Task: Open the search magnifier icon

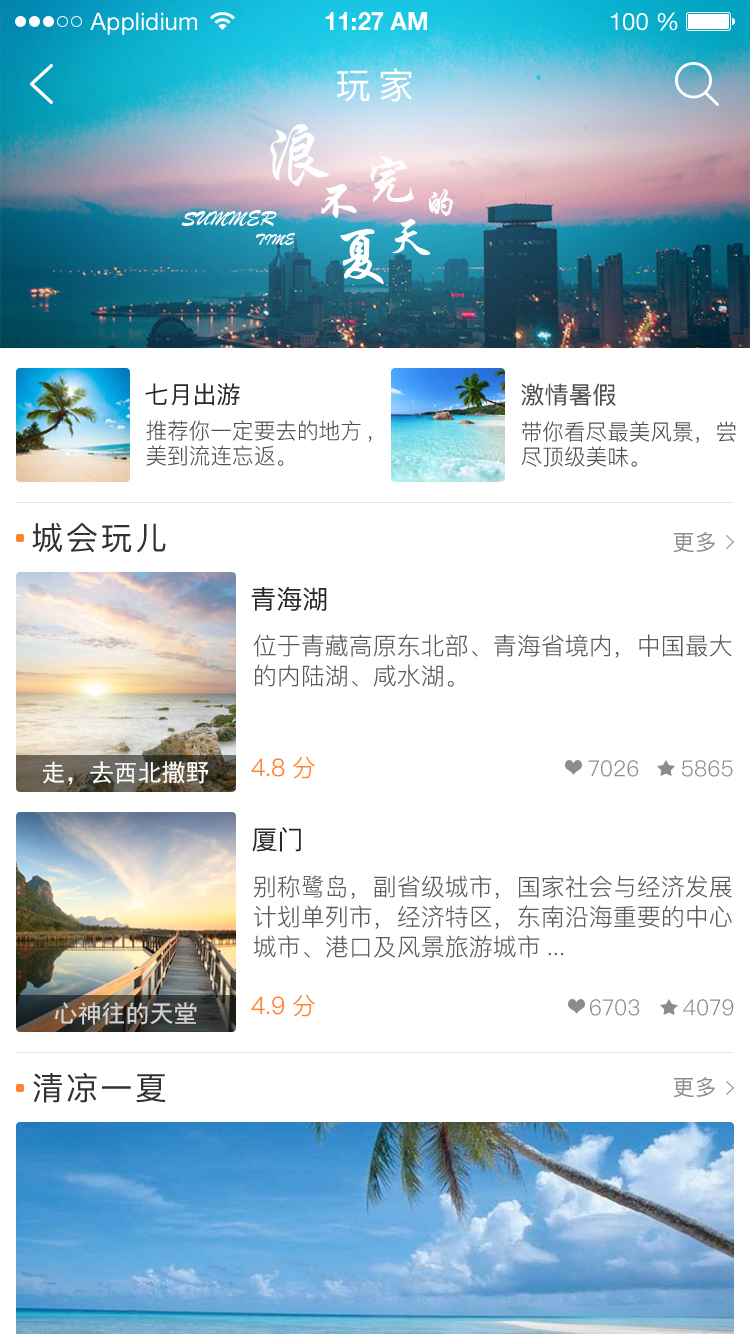Action: [x=696, y=85]
